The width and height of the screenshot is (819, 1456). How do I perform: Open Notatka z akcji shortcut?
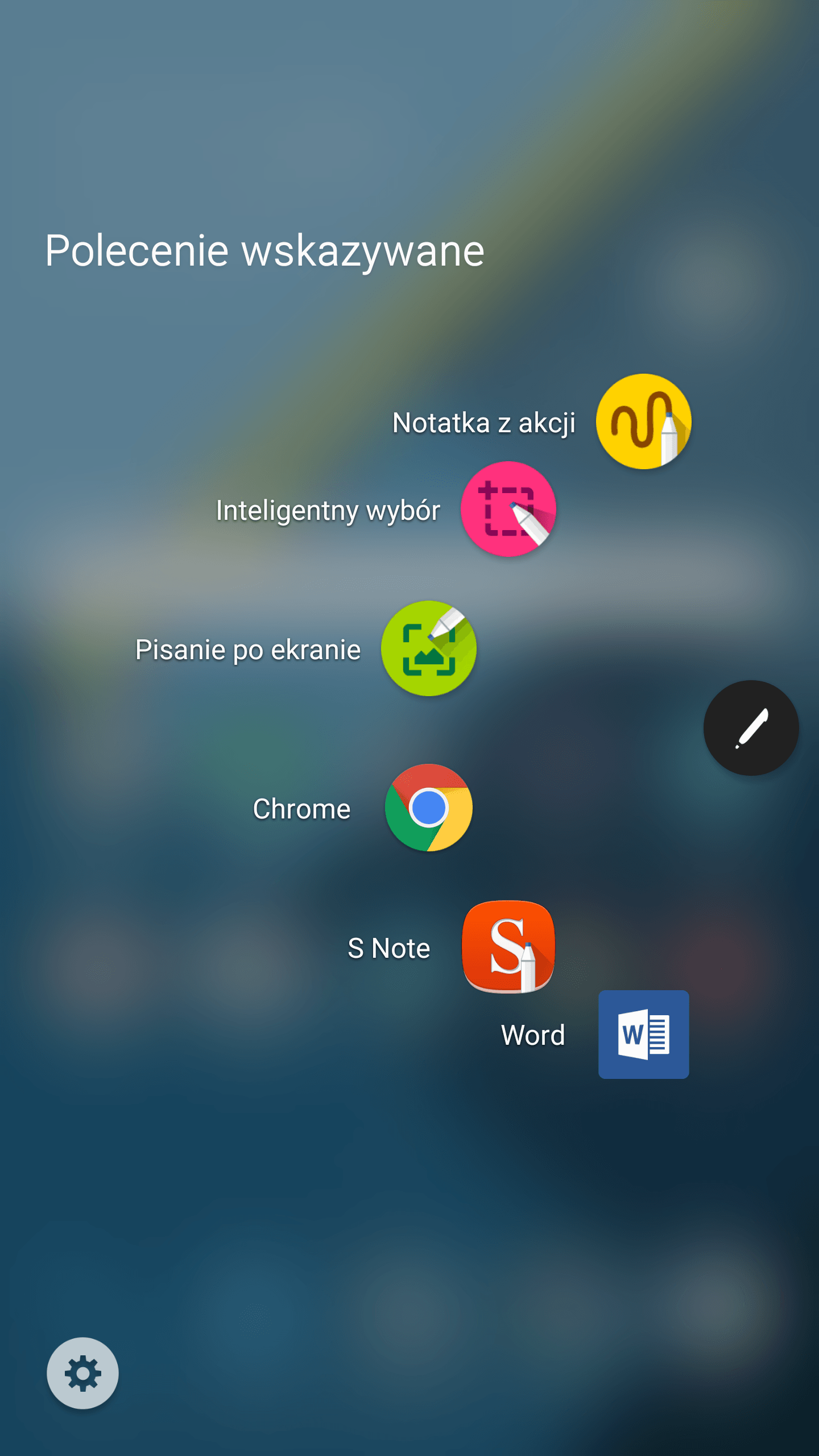(643, 421)
